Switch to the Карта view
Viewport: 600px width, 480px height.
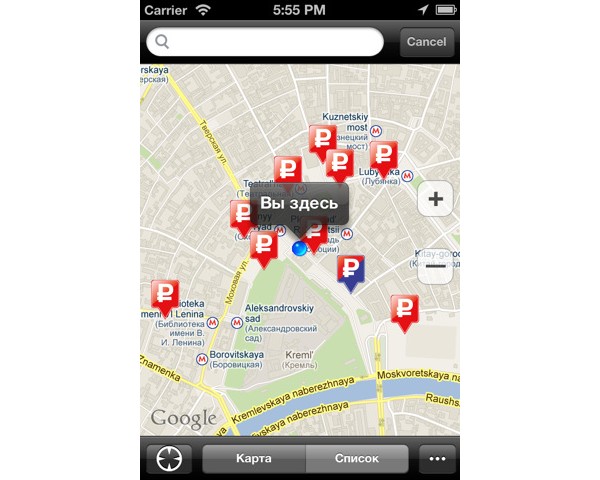tap(254, 459)
